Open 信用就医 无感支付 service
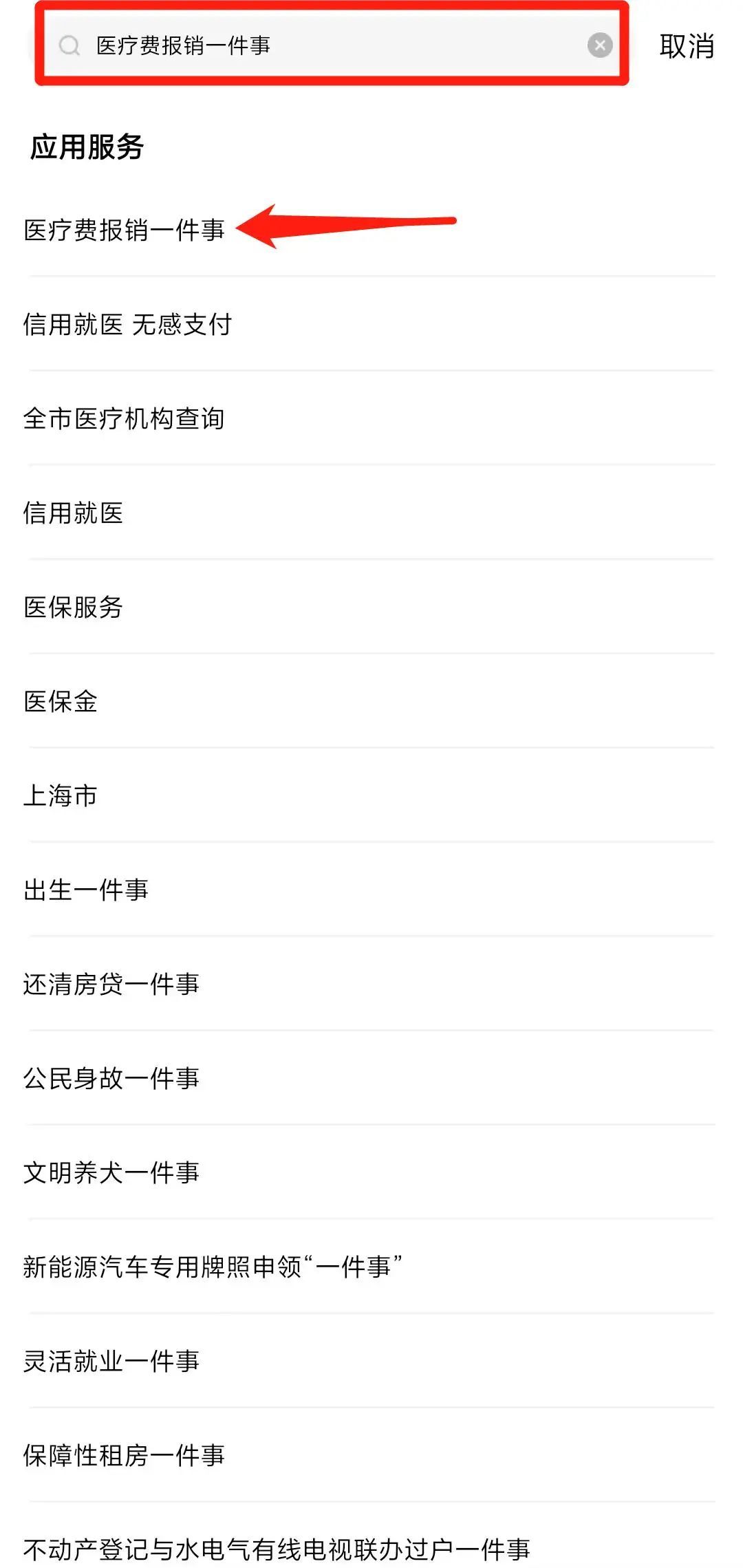The width and height of the screenshot is (743, 1568). [x=128, y=324]
